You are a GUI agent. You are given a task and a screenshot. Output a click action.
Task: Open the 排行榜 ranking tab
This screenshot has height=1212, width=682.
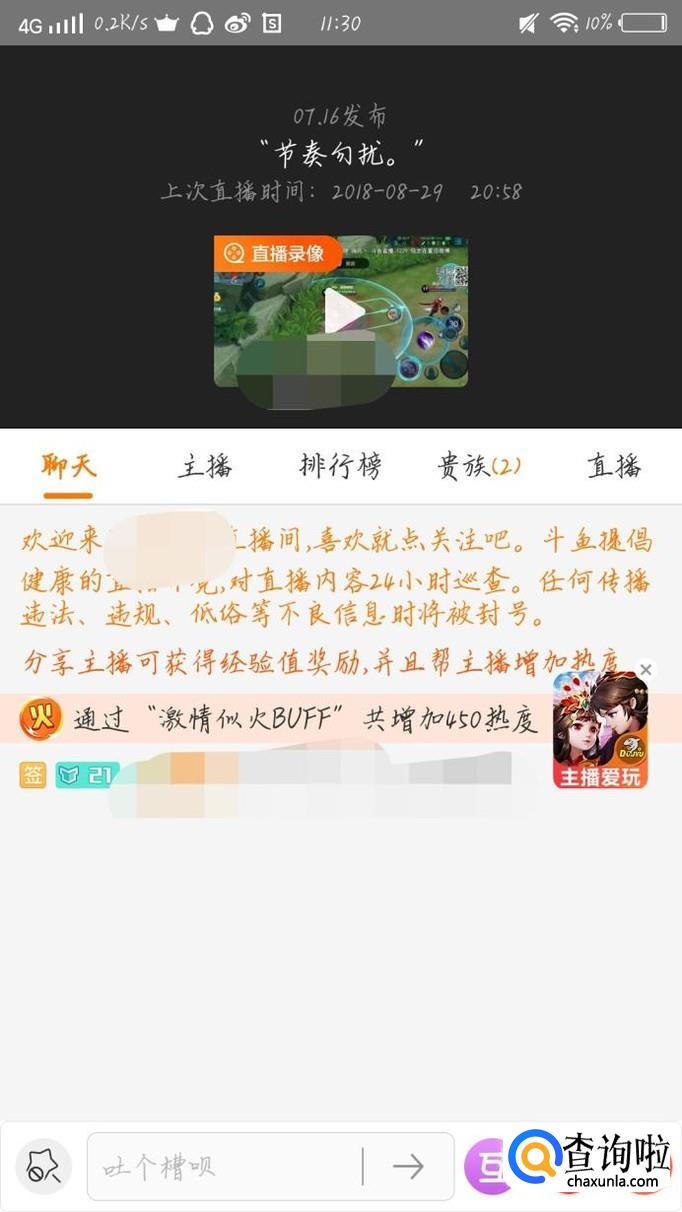[340, 466]
